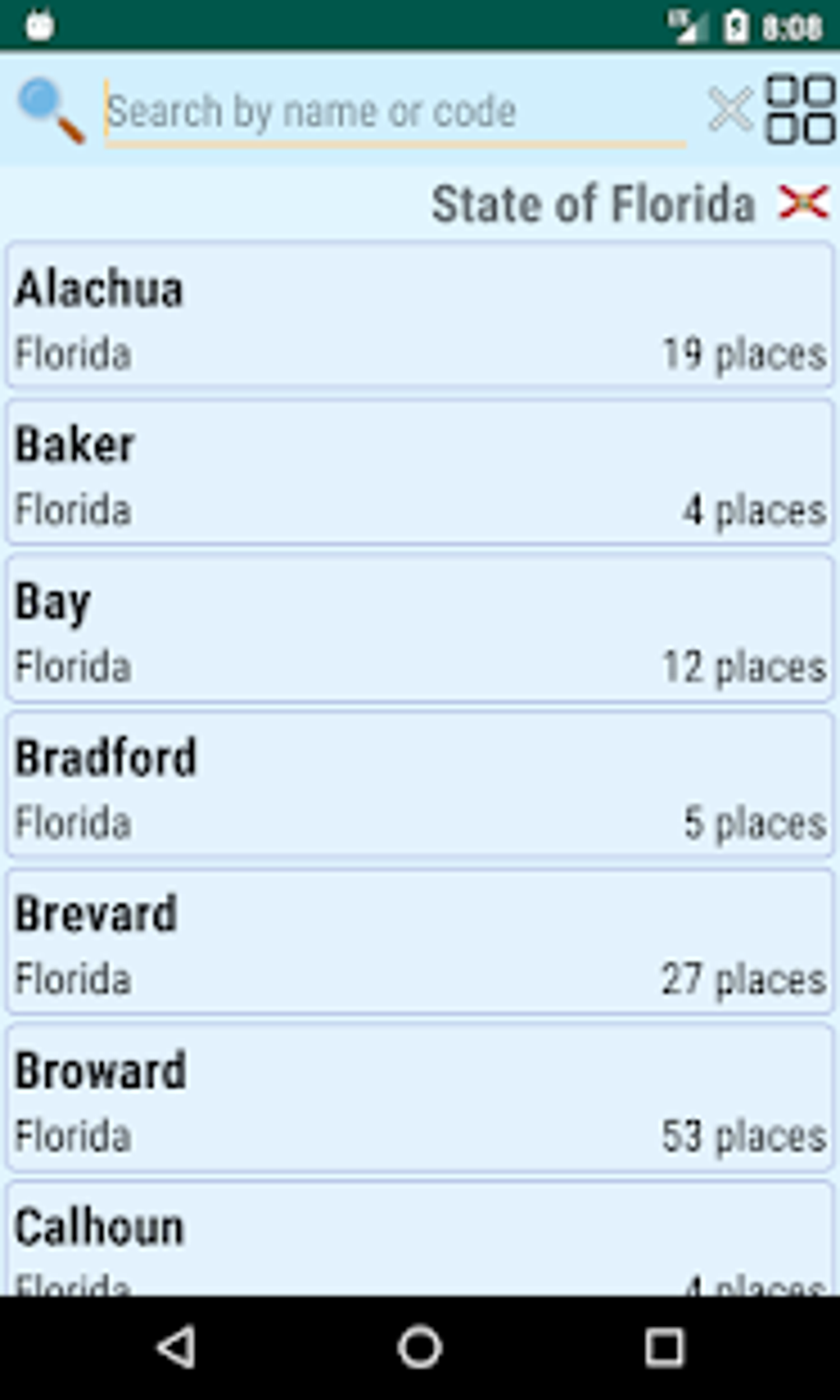The width and height of the screenshot is (840, 1400).
Task: Focus the search by name or code field
Action: 395,112
